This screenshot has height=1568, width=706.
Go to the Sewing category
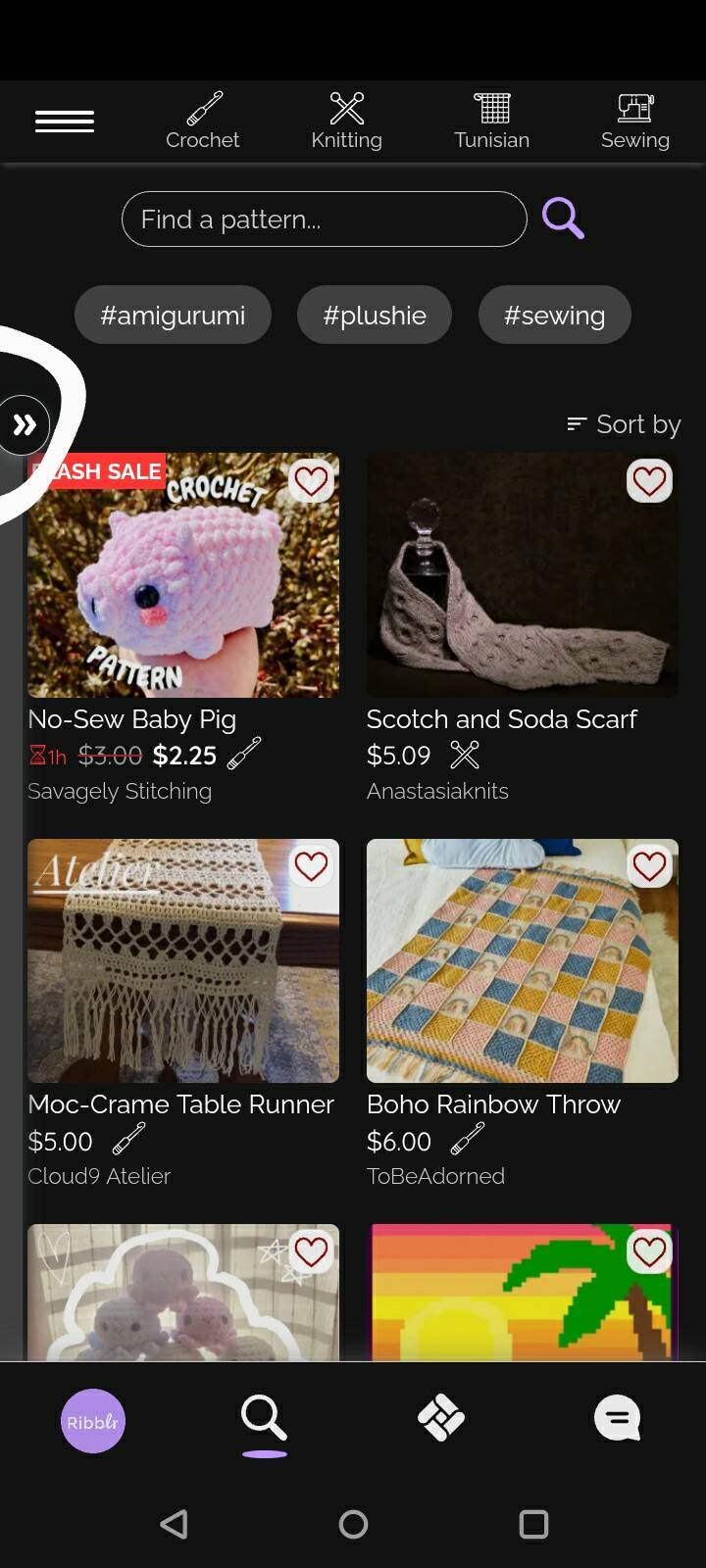[x=635, y=122]
